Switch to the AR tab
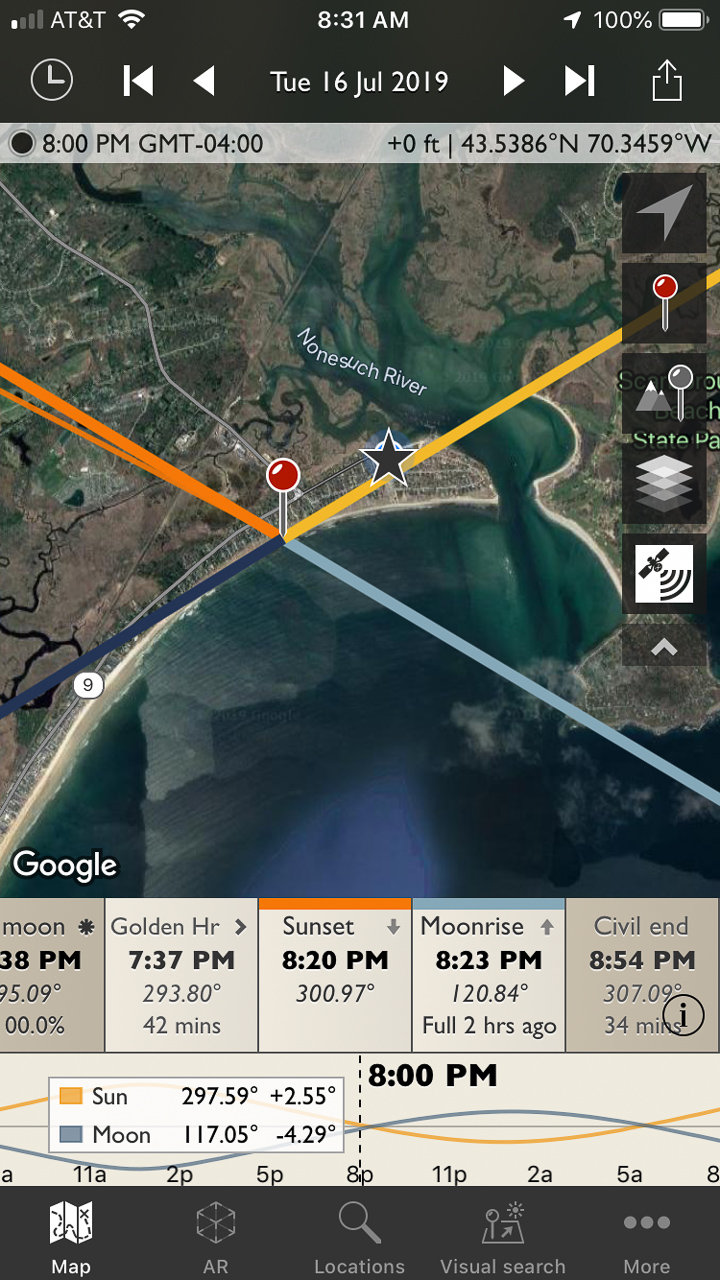The height and width of the screenshot is (1280, 720). pos(215,1236)
